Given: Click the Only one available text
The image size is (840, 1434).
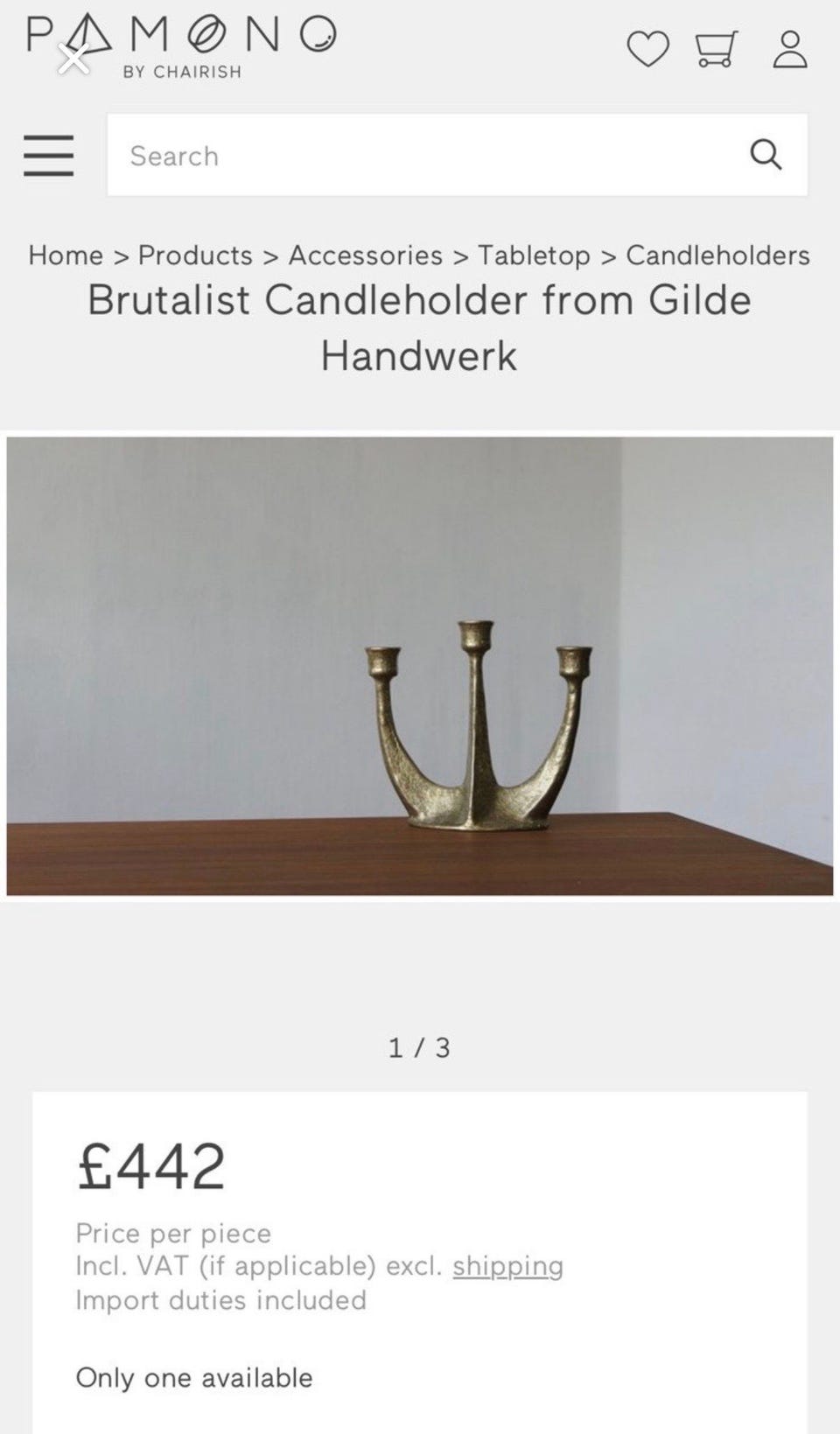Looking at the screenshot, I should pyautogui.click(x=194, y=1377).
